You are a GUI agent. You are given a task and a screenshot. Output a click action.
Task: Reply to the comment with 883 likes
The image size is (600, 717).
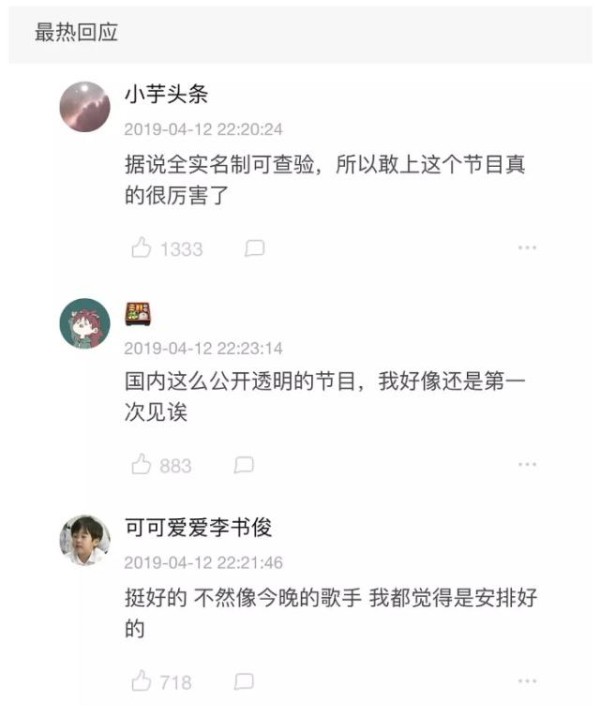(244, 465)
